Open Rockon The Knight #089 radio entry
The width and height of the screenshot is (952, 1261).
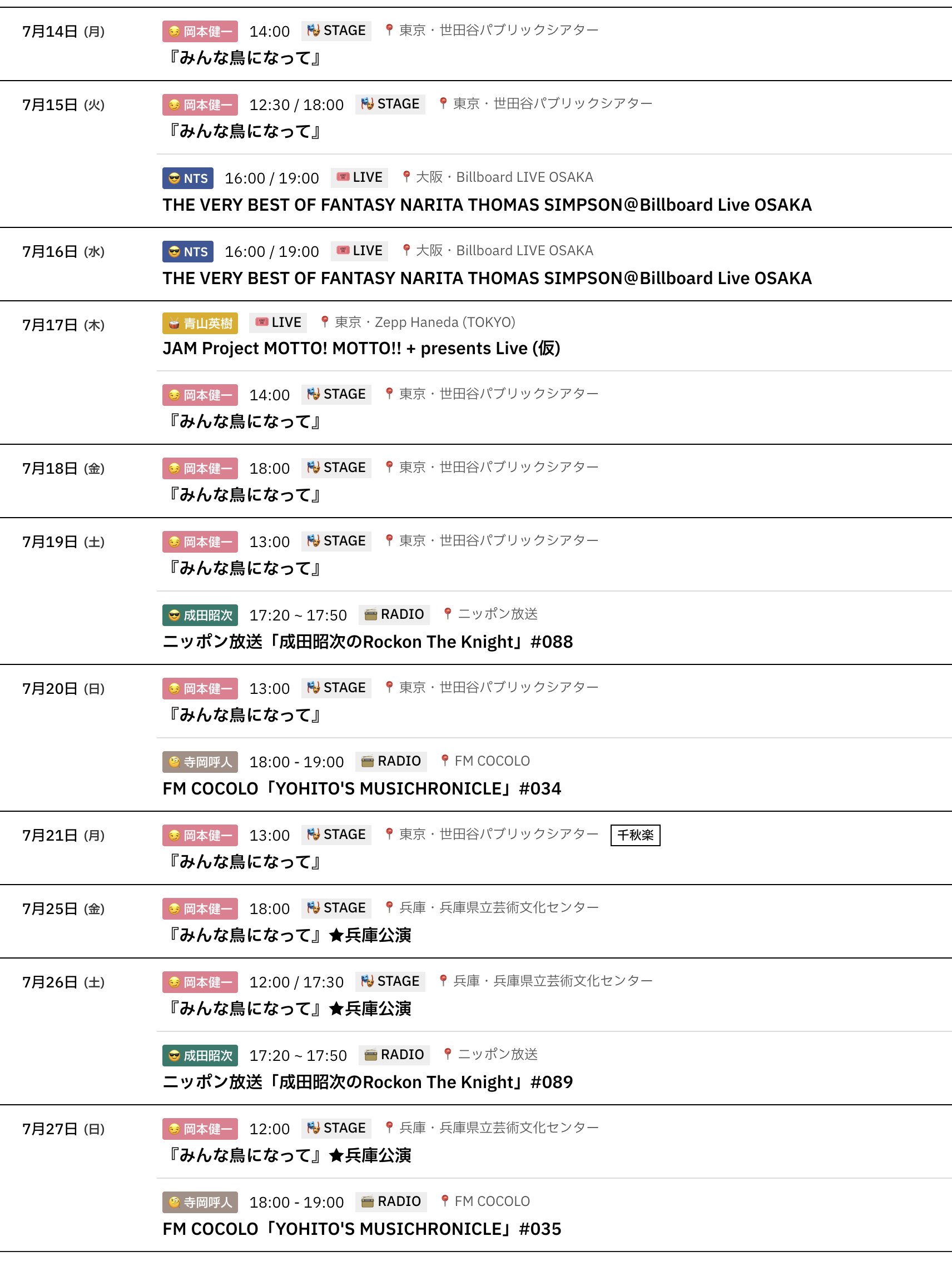(x=367, y=1083)
